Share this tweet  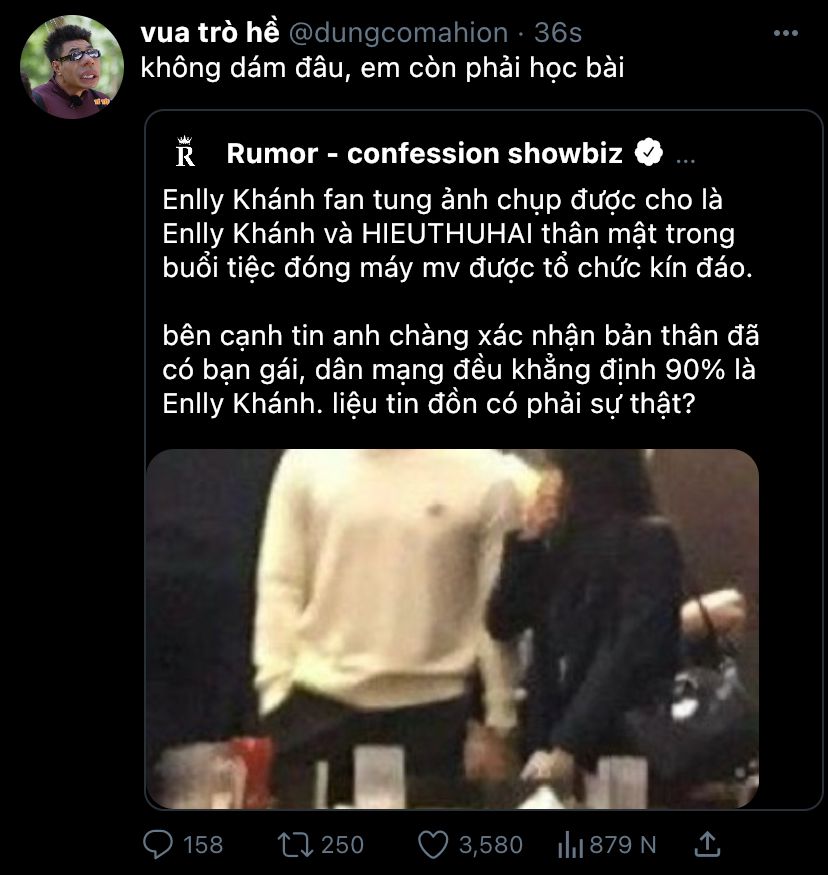707,845
